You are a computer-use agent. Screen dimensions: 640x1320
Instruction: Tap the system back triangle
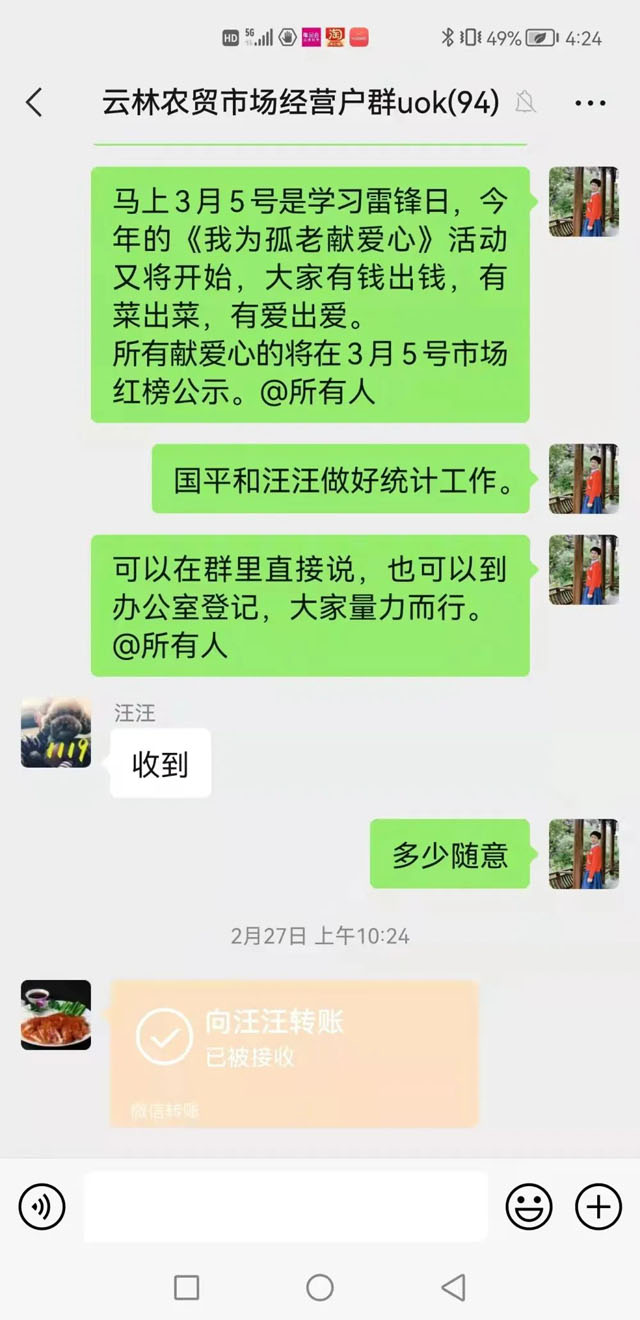(x=453, y=1287)
